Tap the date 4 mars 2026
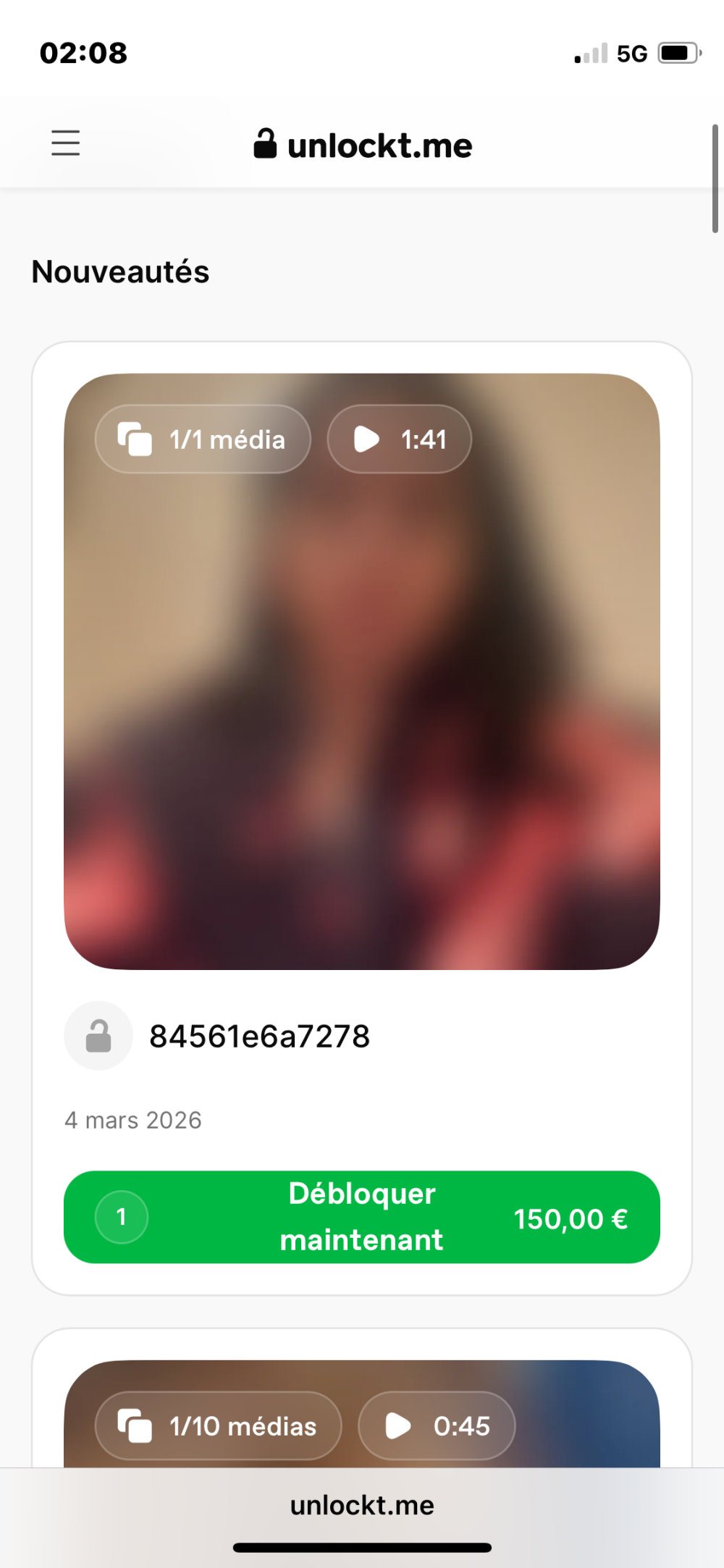 133,1119
